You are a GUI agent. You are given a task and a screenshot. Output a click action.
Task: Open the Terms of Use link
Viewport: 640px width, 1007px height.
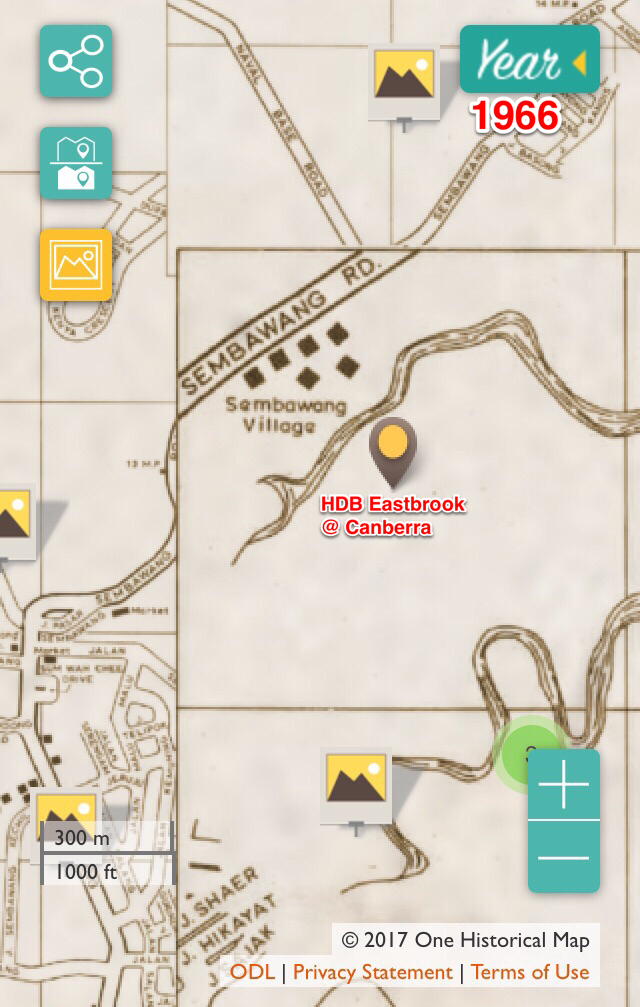pos(530,972)
